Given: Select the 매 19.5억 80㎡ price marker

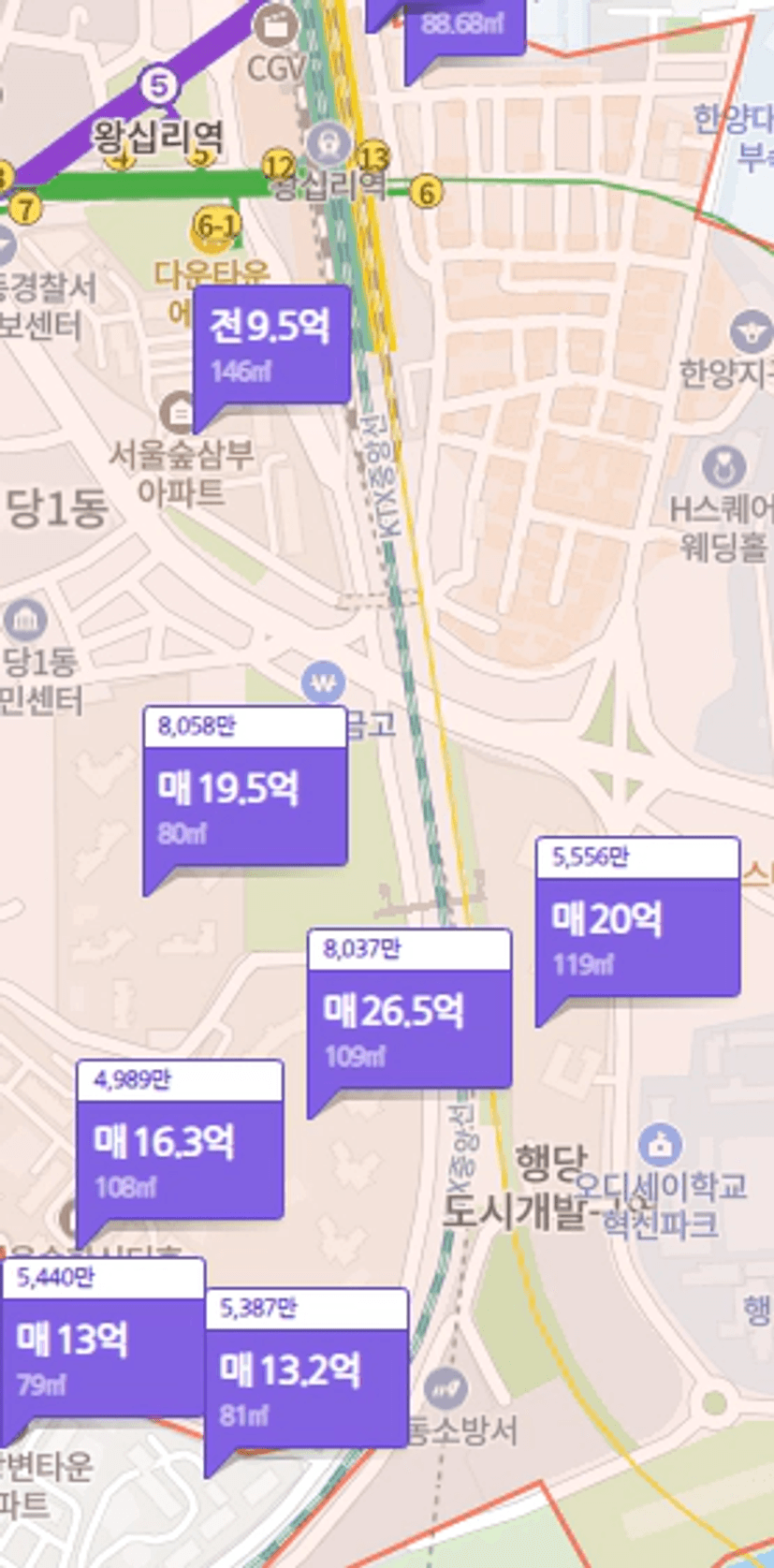Looking at the screenshot, I should point(245,786).
